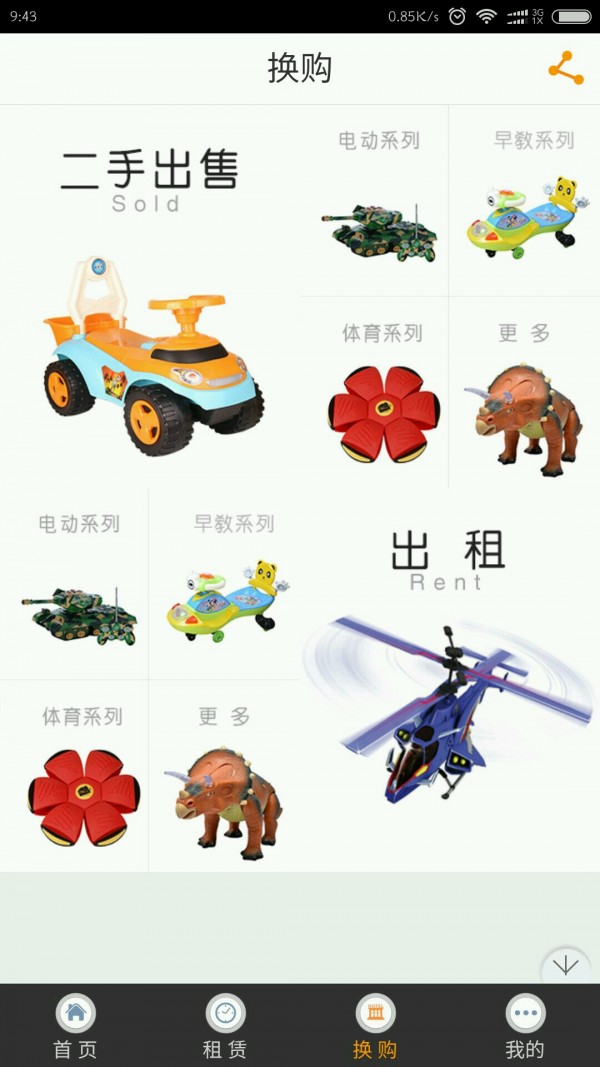Viewport: 600px width, 1067px height.
Task: Select the 换购 tab
Action: [x=375, y=1027]
